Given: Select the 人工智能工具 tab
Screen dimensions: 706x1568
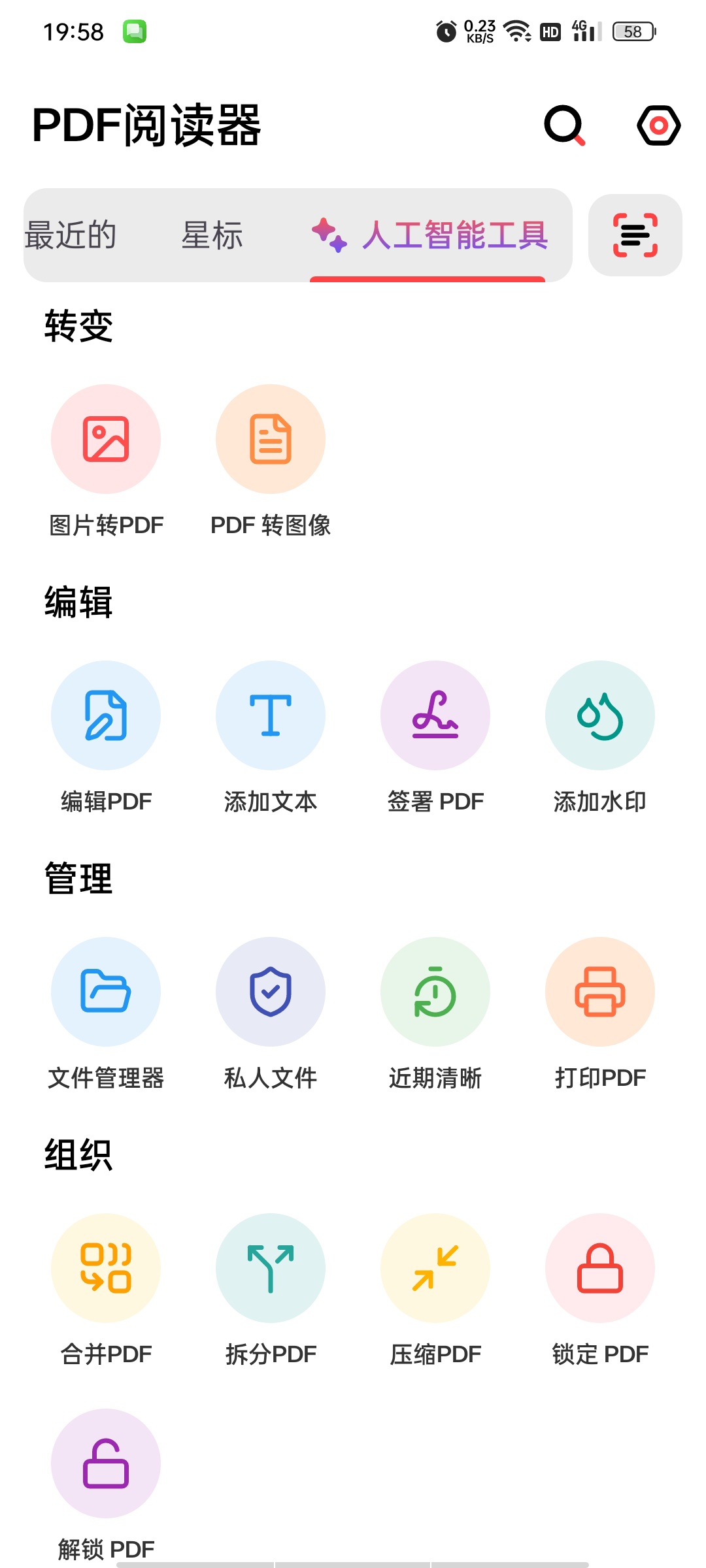Looking at the screenshot, I should click(429, 235).
